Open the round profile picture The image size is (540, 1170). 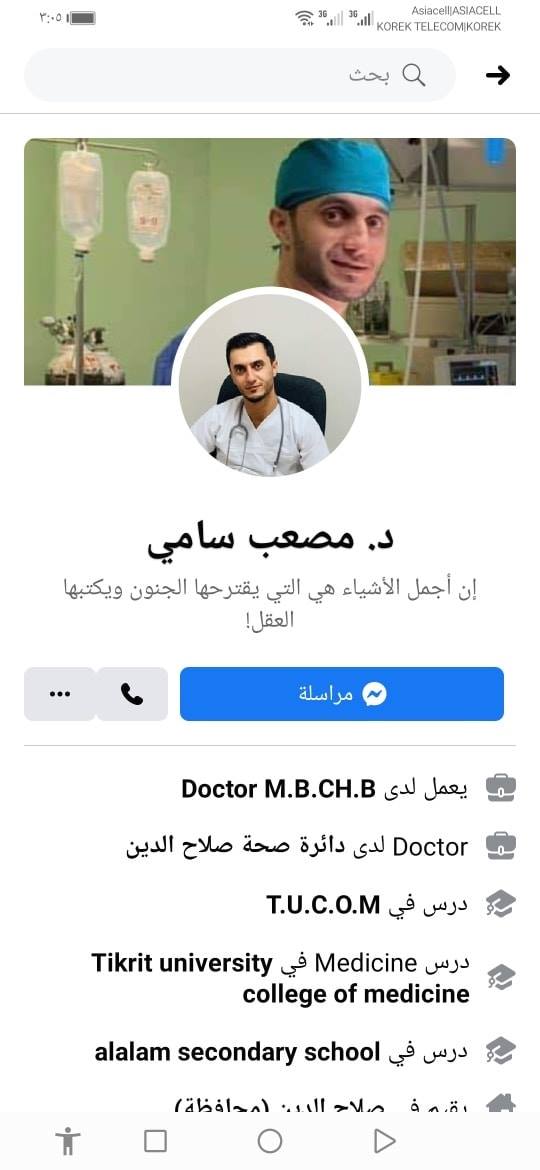(270, 384)
